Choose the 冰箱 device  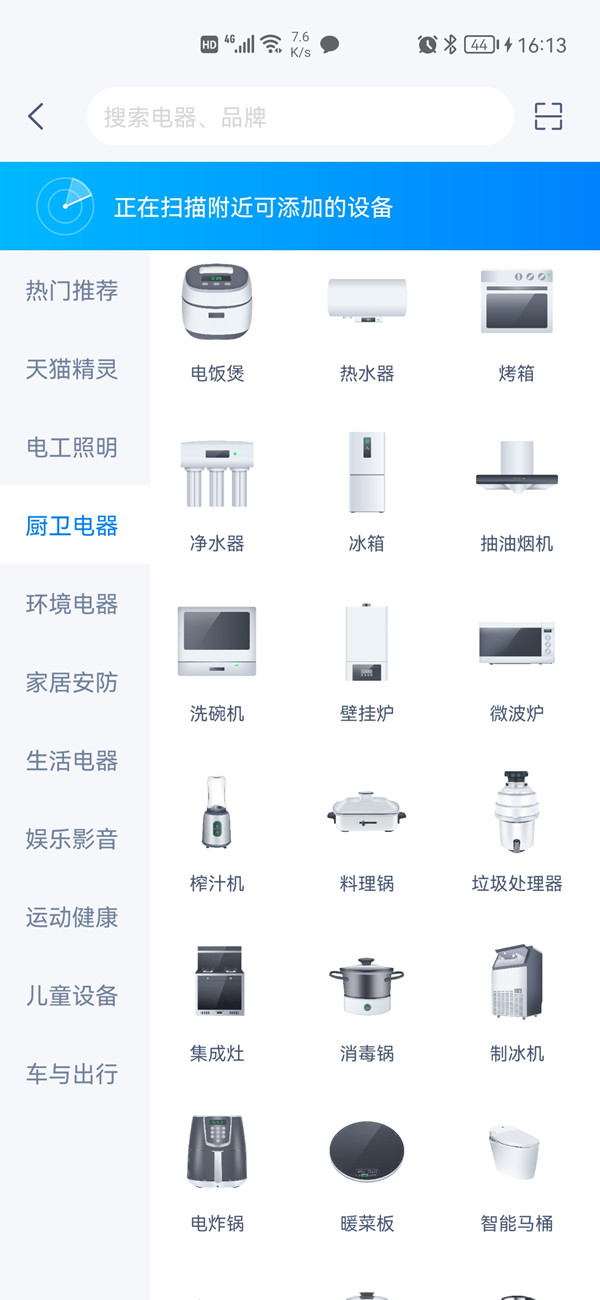tap(367, 490)
